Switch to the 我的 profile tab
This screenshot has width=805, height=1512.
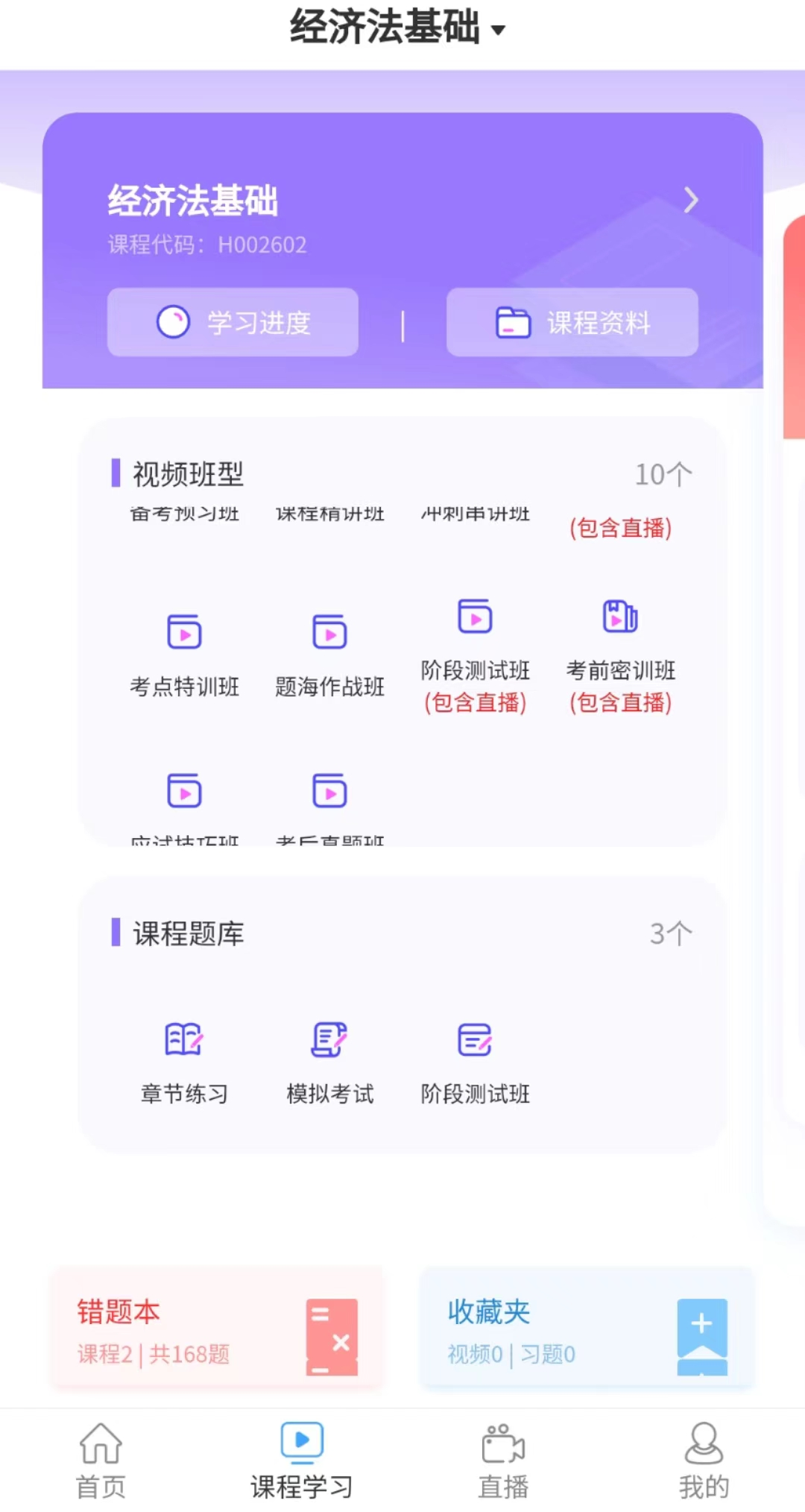(704, 1460)
